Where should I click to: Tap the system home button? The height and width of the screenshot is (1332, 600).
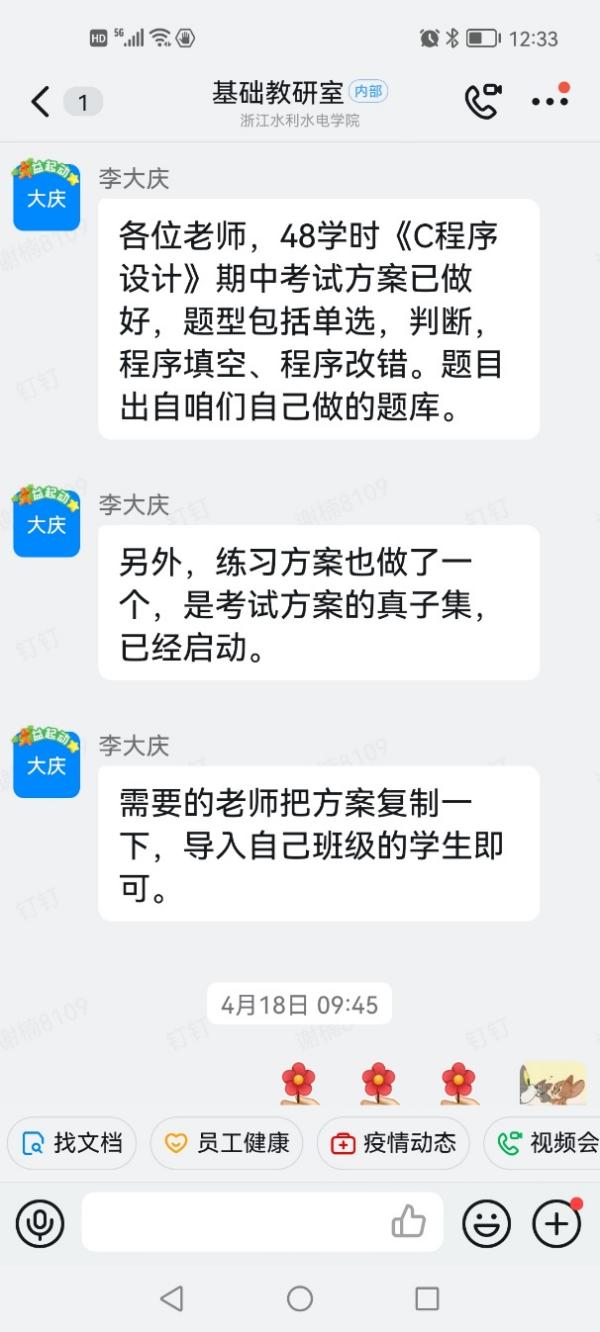pos(300,1298)
